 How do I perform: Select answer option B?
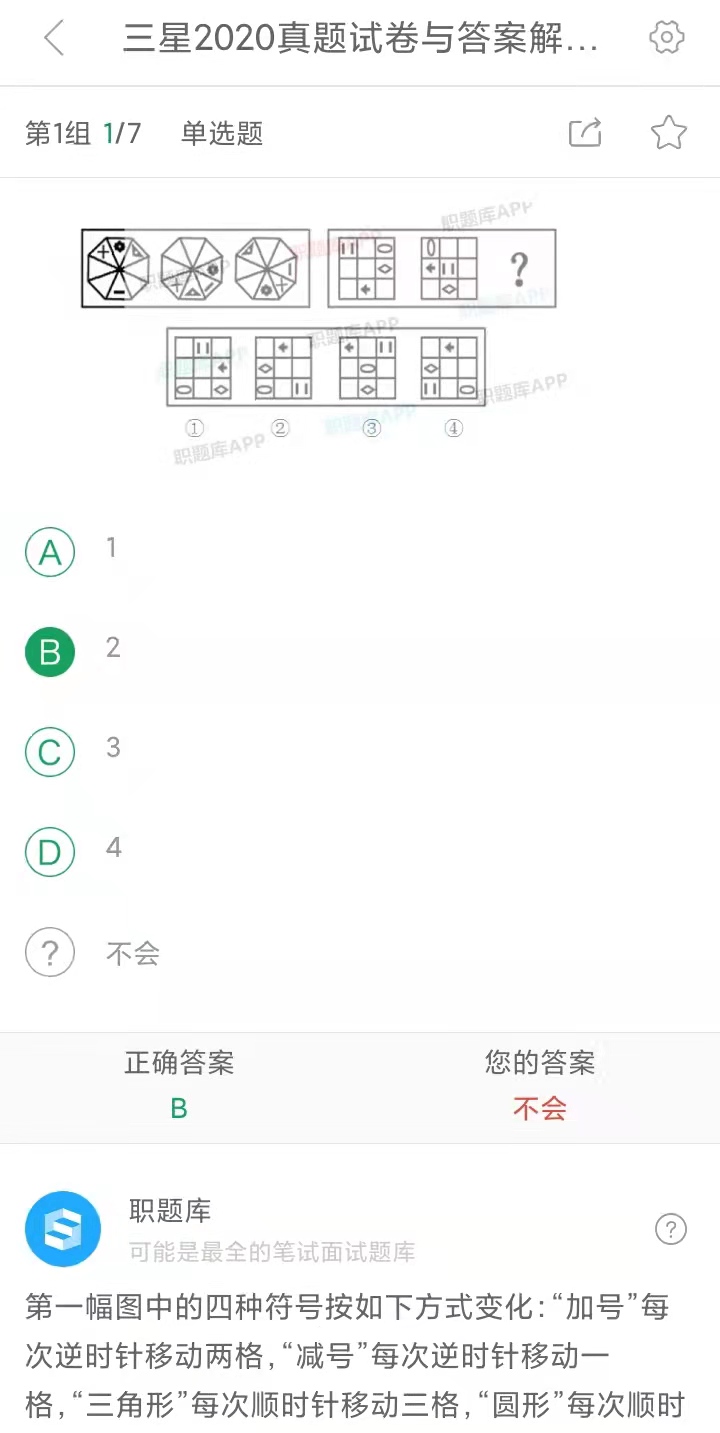pos(50,652)
